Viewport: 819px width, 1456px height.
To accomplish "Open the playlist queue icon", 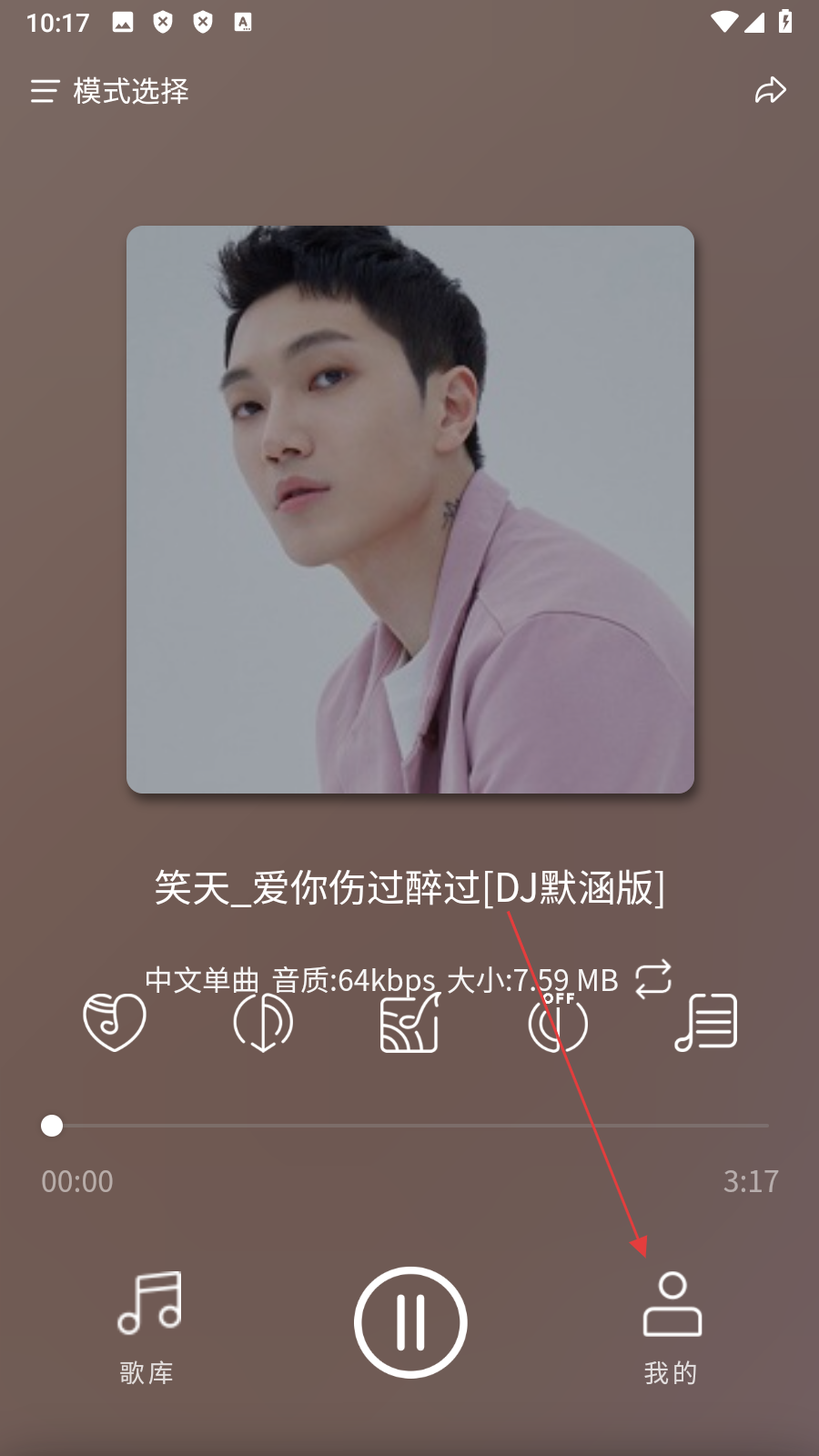I will (x=706, y=1023).
